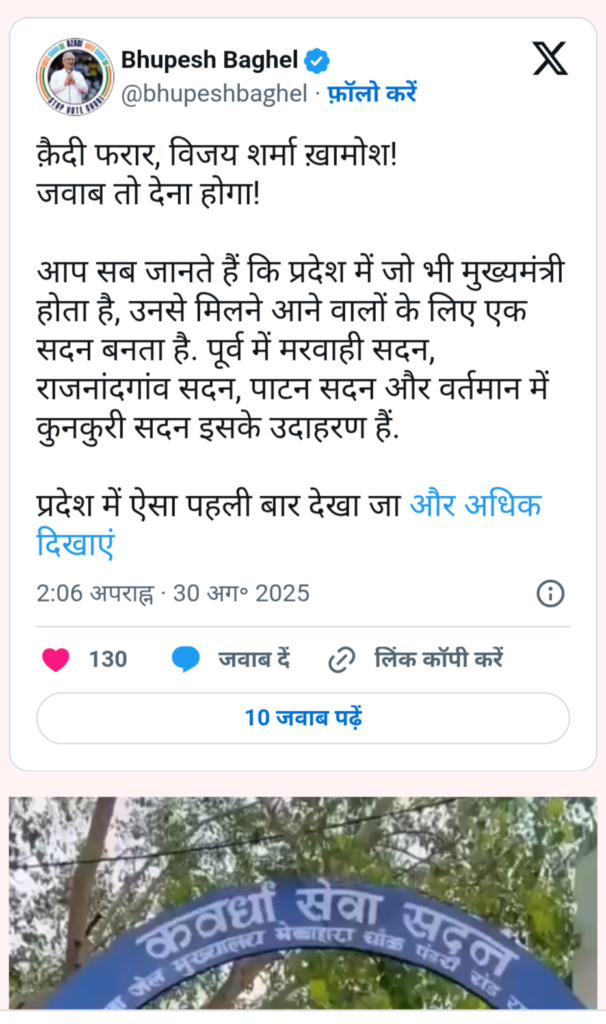Open the tweet info icon
Screen dimensions: 606x1024
[x=550, y=593]
